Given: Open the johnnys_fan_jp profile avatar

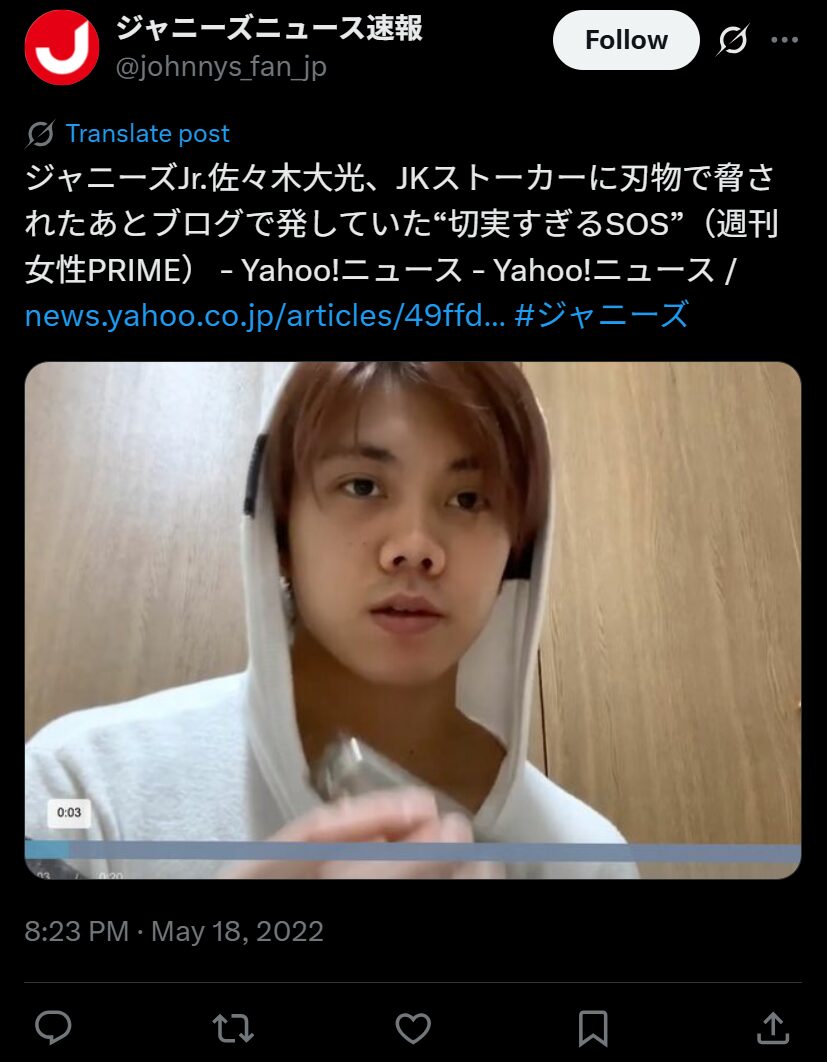Looking at the screenshot, I should 62,47.
